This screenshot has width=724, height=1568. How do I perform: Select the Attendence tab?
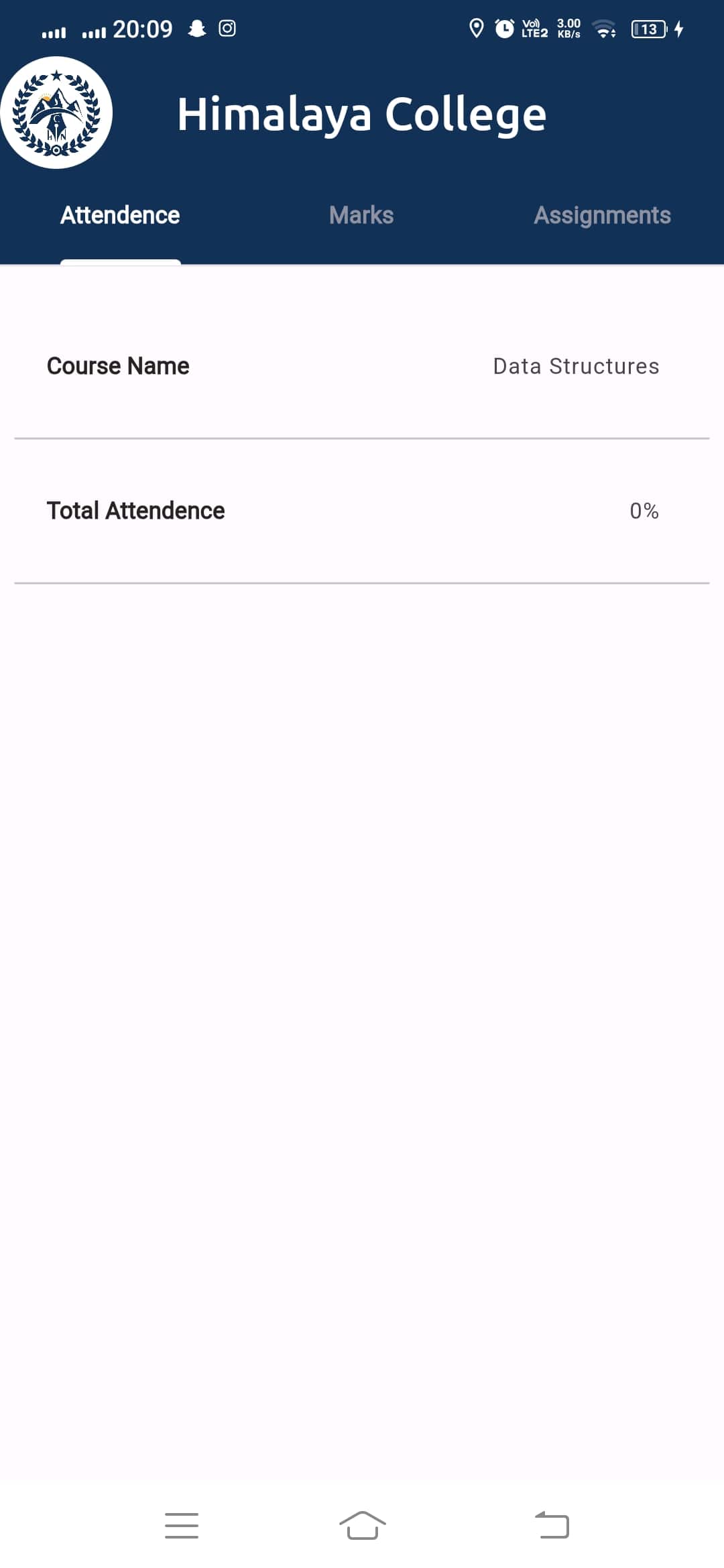(120, 216)
